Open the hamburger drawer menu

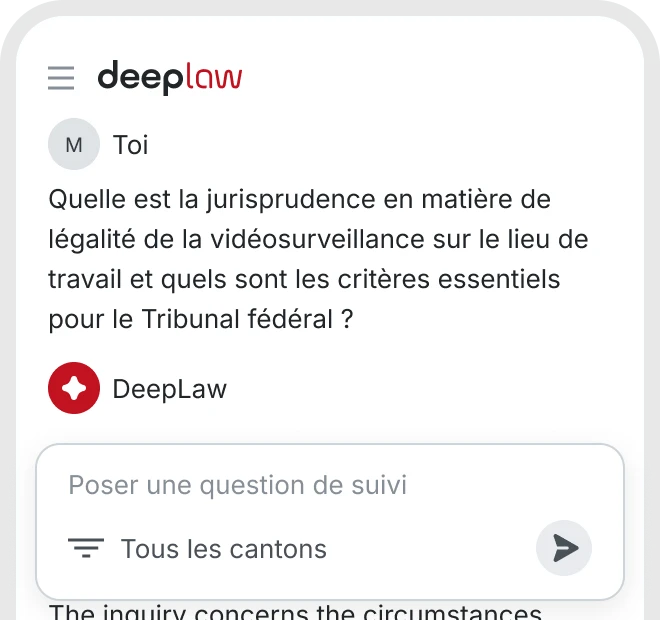click(61, 77)
